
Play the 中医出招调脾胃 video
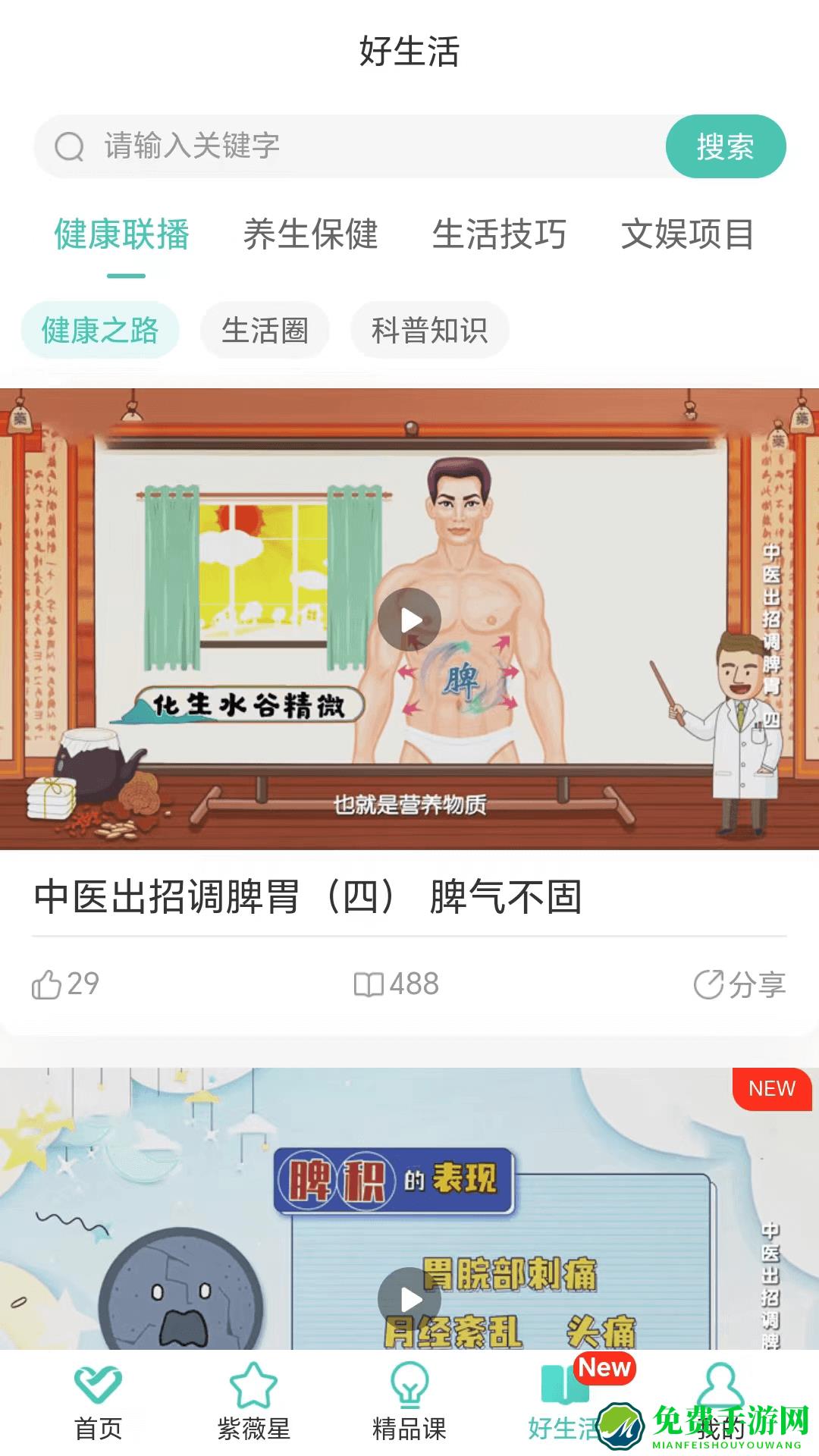(409, 619)
